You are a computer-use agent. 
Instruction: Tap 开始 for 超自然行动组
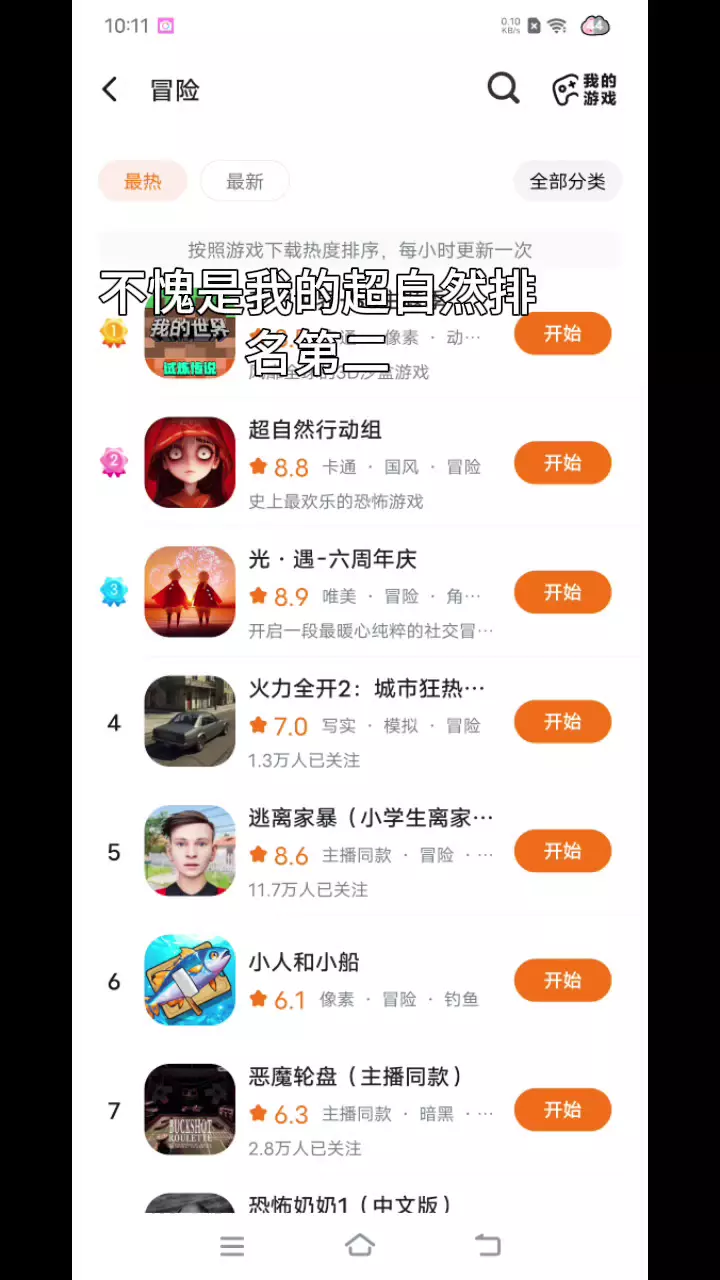562,463
